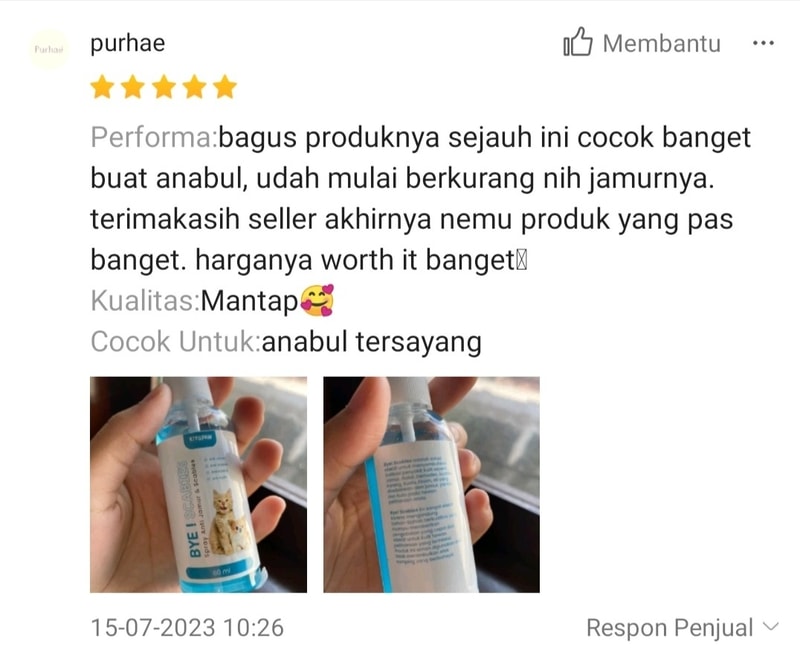Screen dimensions: 800x663
Task: Mark purhae's review as Membantu
Action: point(641,44)
